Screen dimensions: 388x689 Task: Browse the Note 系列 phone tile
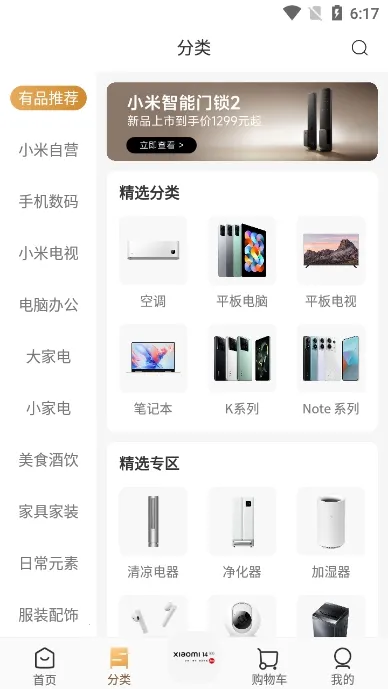tap(331, 370)
